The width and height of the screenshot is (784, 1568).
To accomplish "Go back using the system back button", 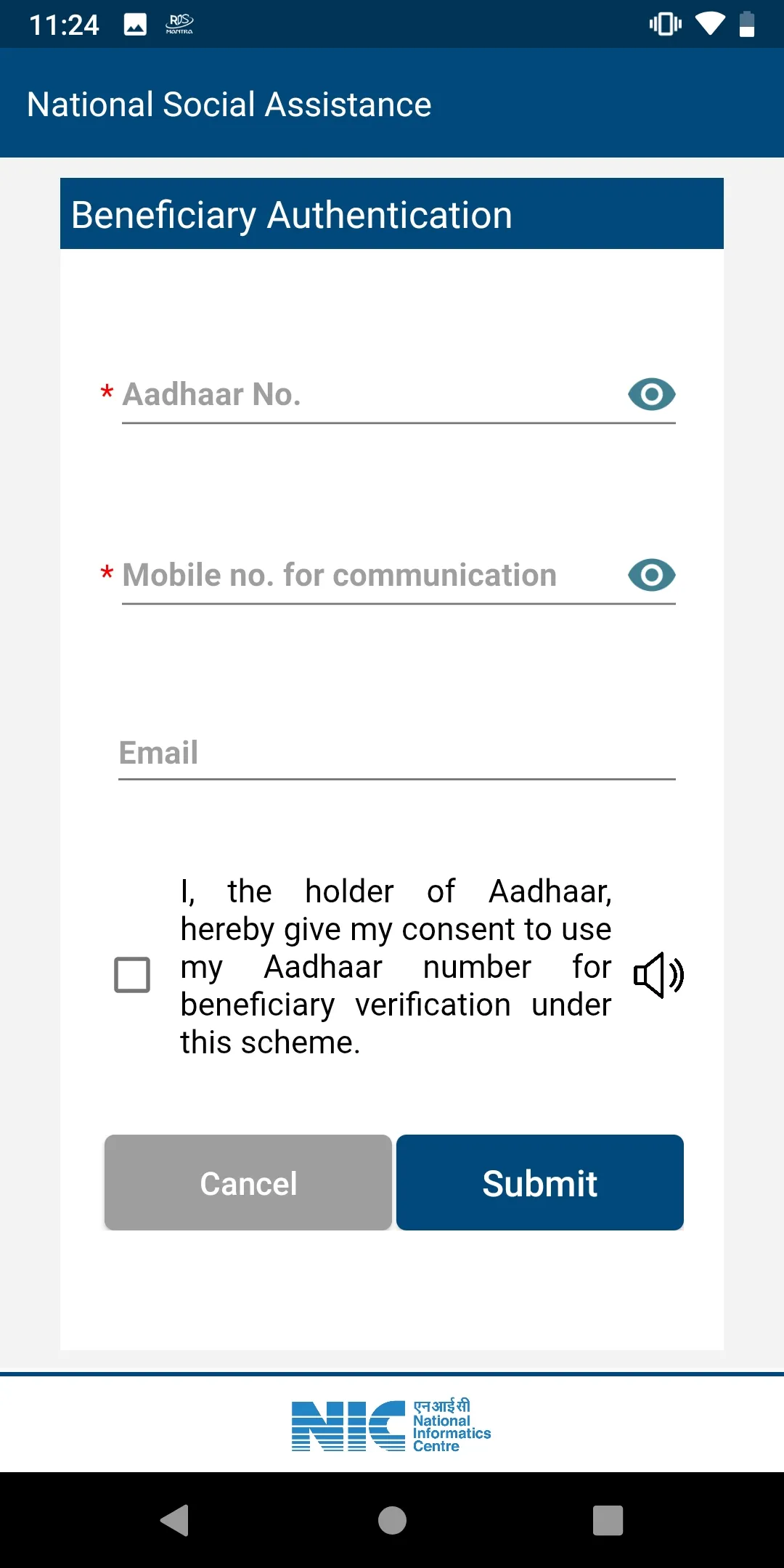I will click(175, 1520).
